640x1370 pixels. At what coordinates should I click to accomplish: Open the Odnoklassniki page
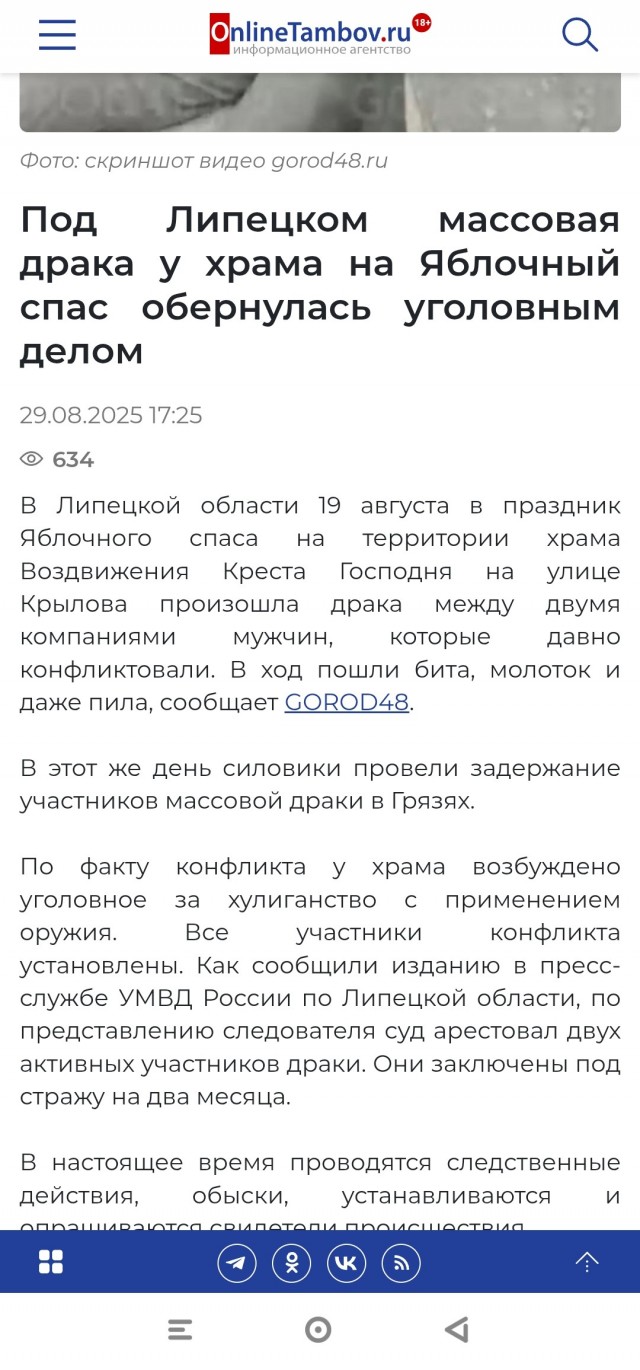pos(292,1263)
